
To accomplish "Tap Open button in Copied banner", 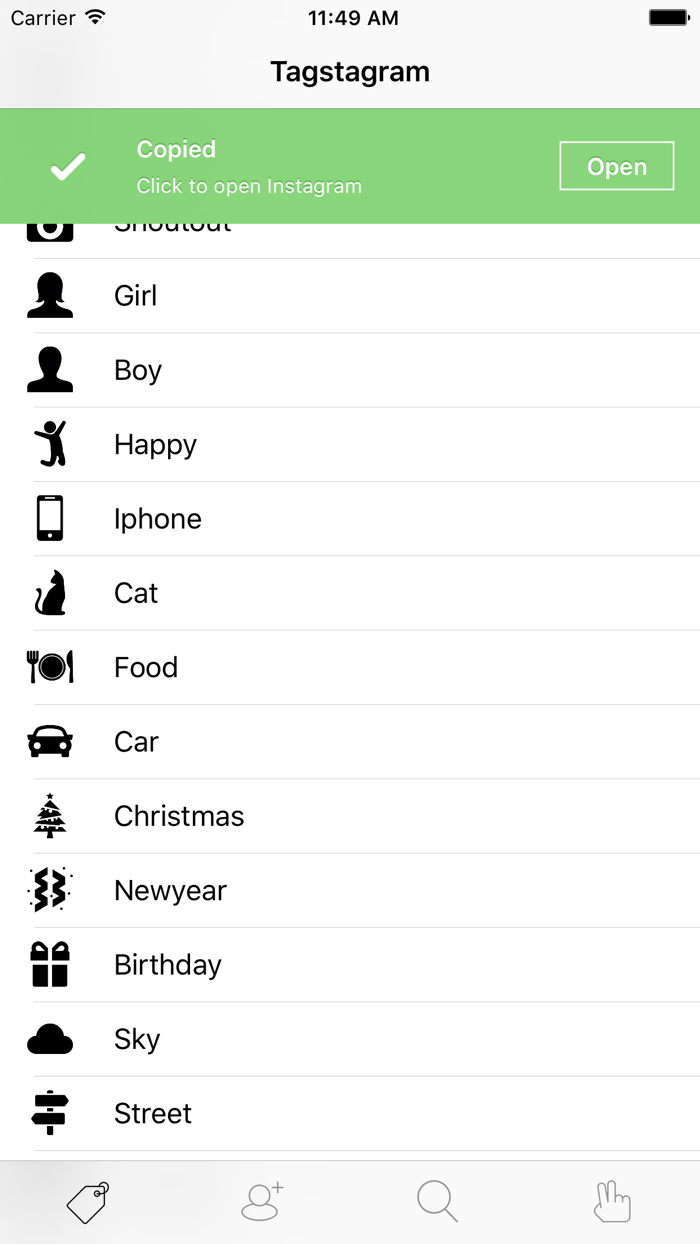I will (617, 166).
